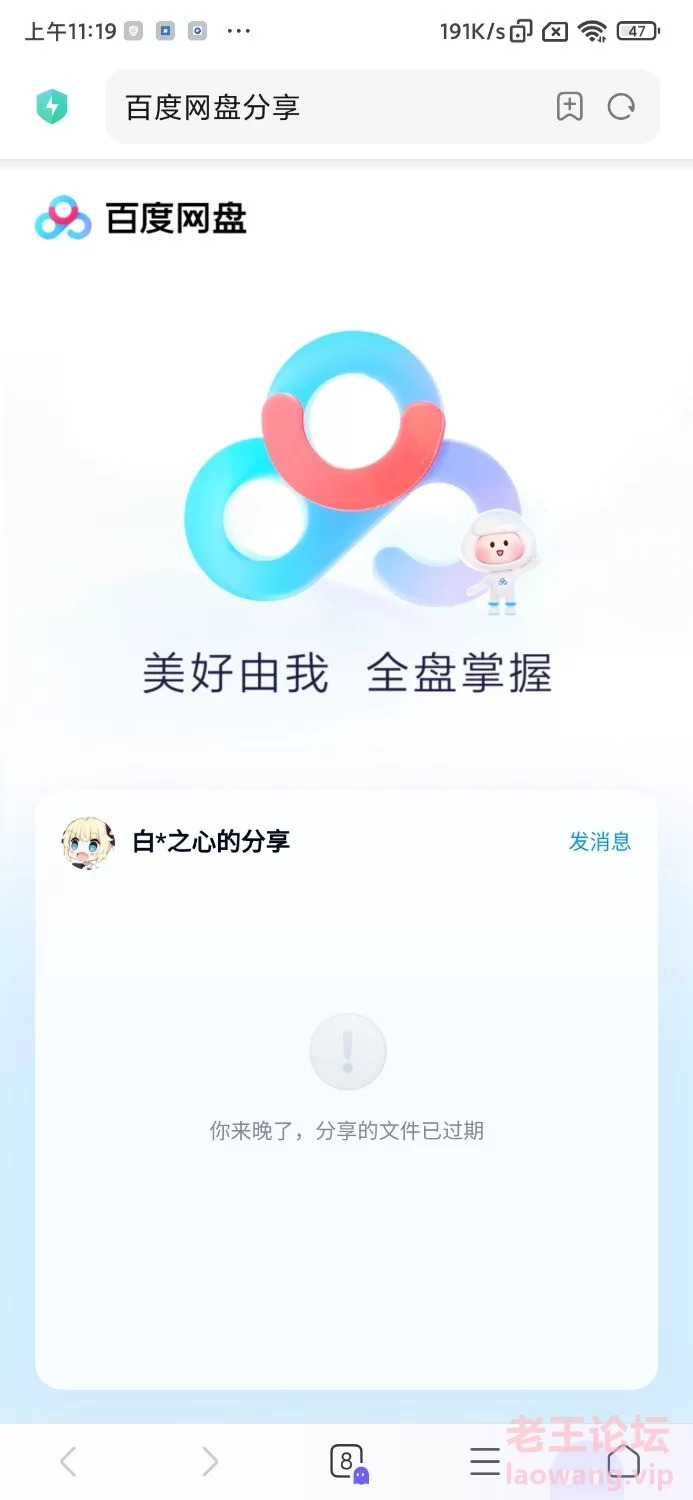This screenshot has height=1500, width=693.
Task: Go back to the previous page
Action: tap(68, 1462)
